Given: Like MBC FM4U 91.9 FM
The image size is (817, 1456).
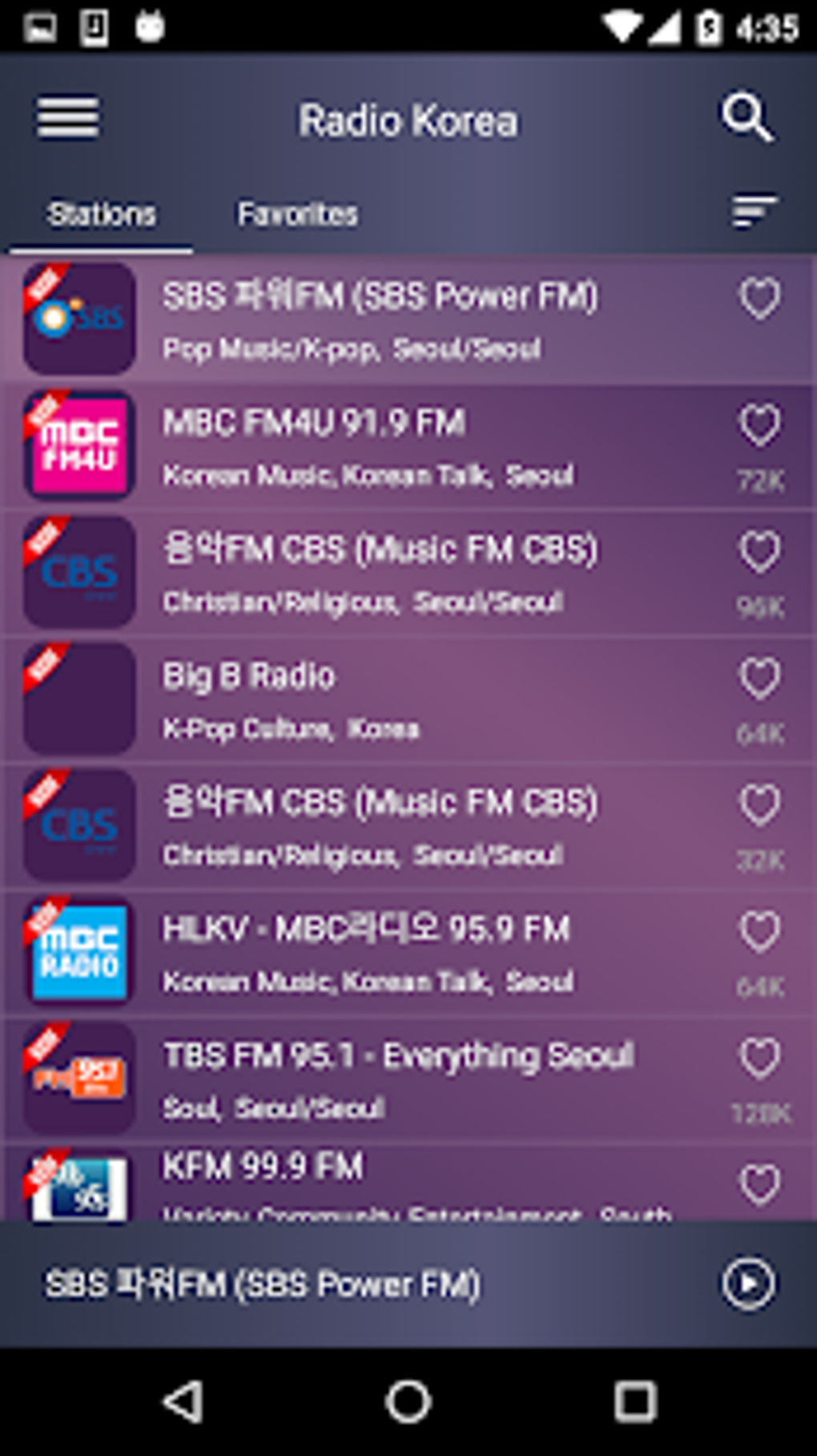Looking at the screenshot, I should tap(759, 426).
